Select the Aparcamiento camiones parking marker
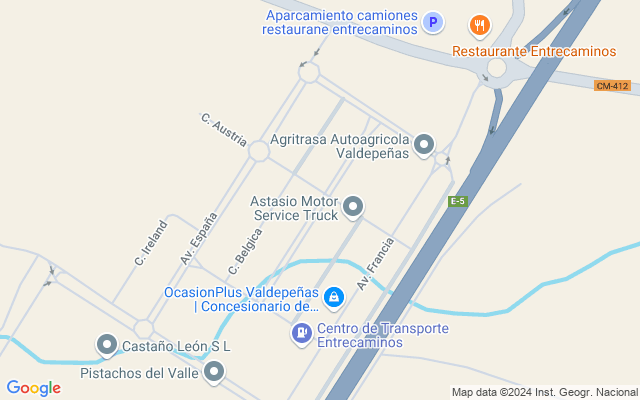The image size is (640, 400). [x=432, y=22]
